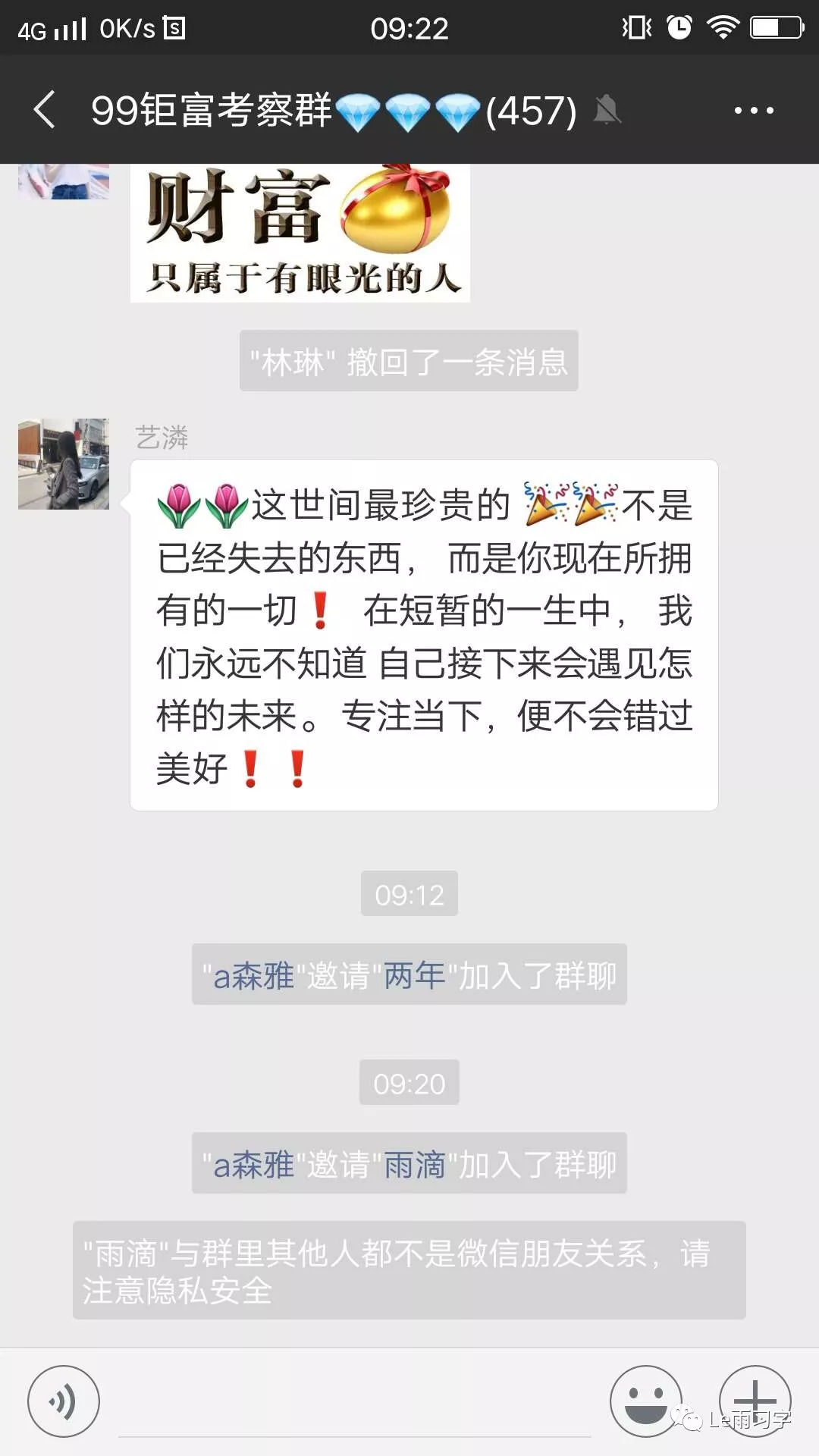Open 雨滴's profile from invite notice
This screenshot has width=819, height=1456.
(x=415, y=1165)
